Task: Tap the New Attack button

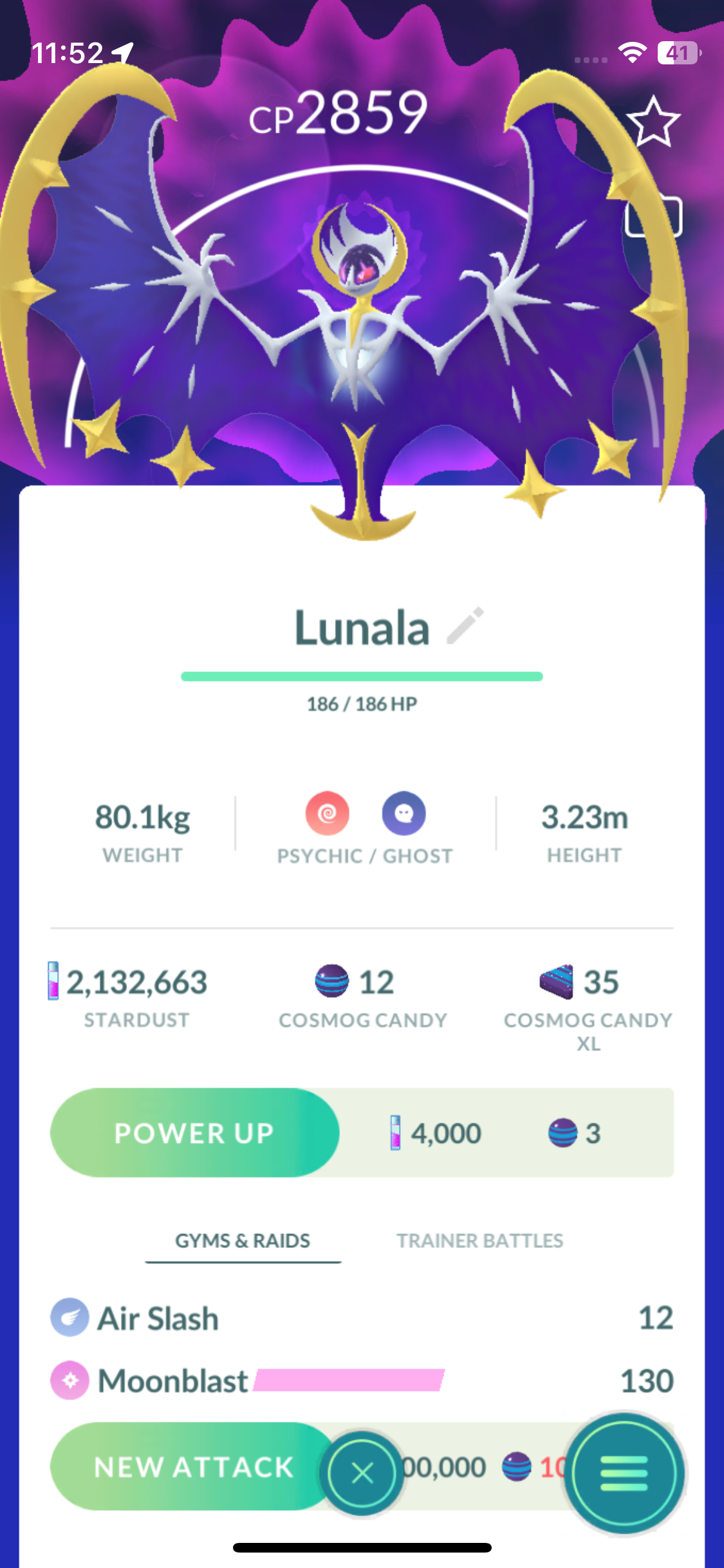Action: point(193,1467)
